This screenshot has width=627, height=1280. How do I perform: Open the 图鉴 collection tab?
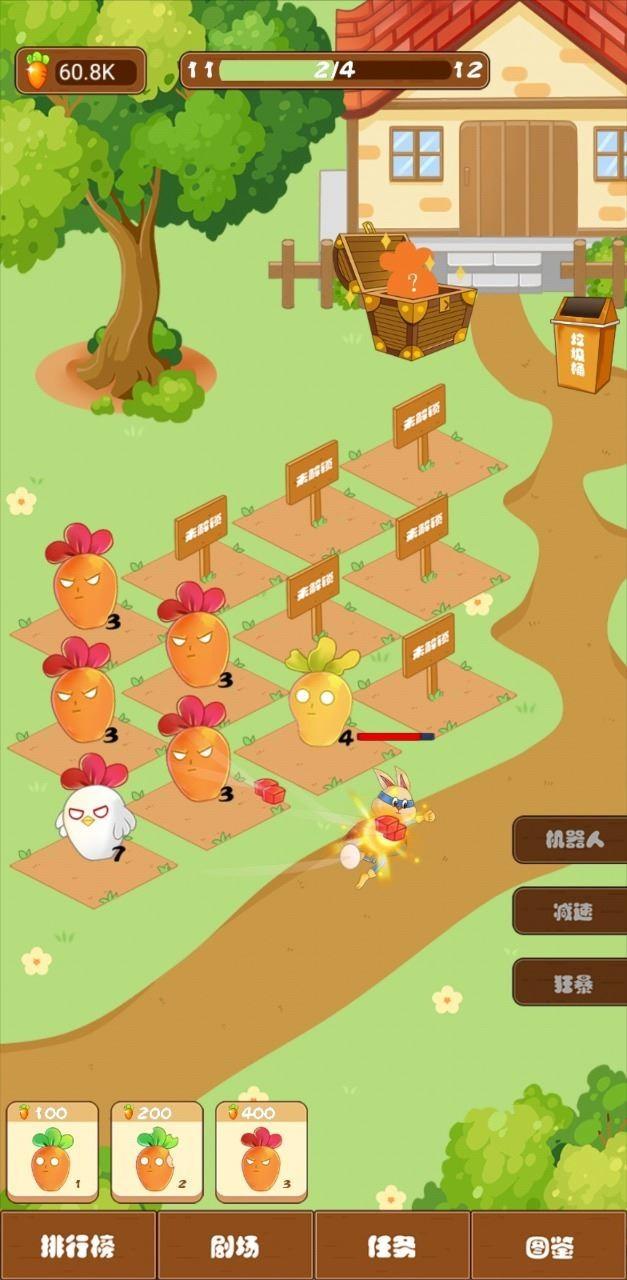(549, 1246)
